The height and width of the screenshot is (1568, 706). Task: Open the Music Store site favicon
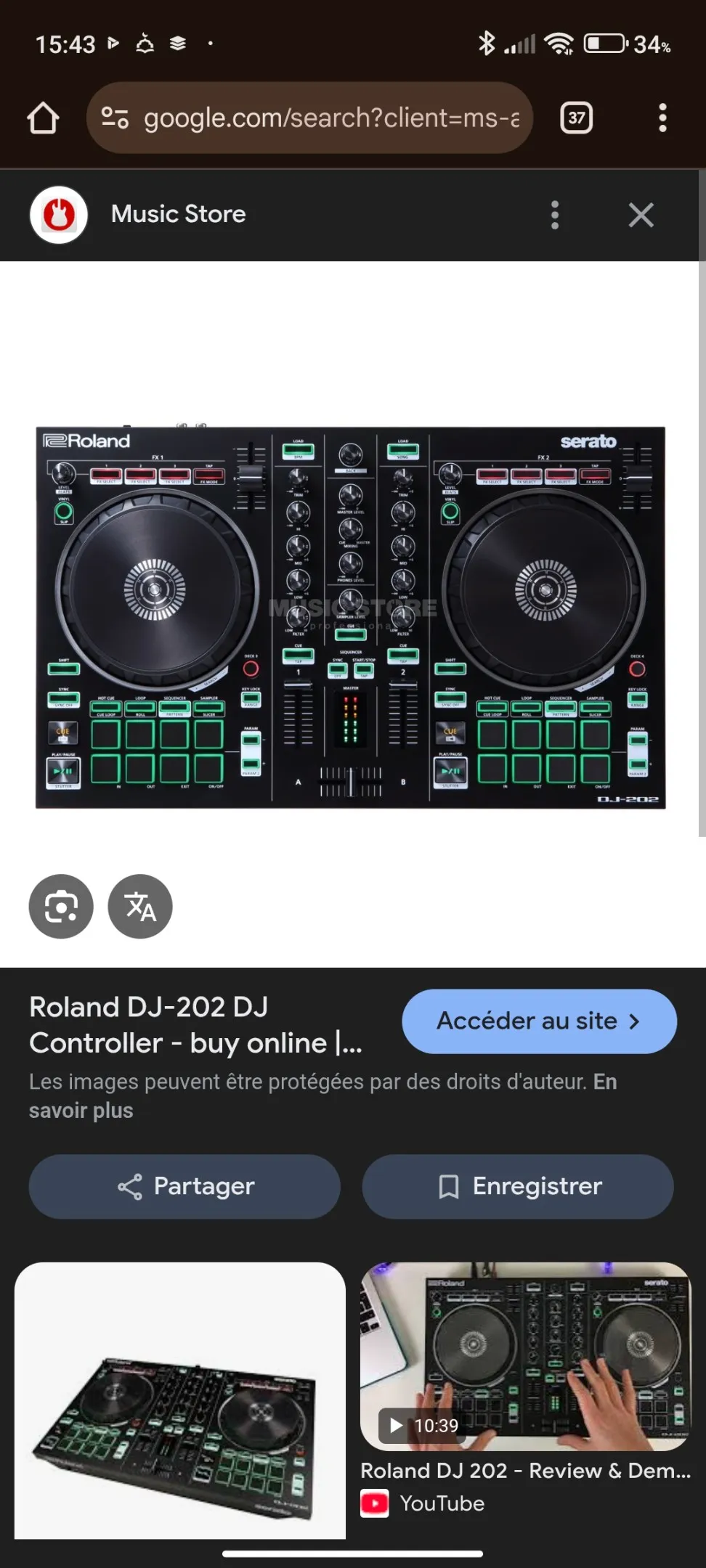(58, 213)
